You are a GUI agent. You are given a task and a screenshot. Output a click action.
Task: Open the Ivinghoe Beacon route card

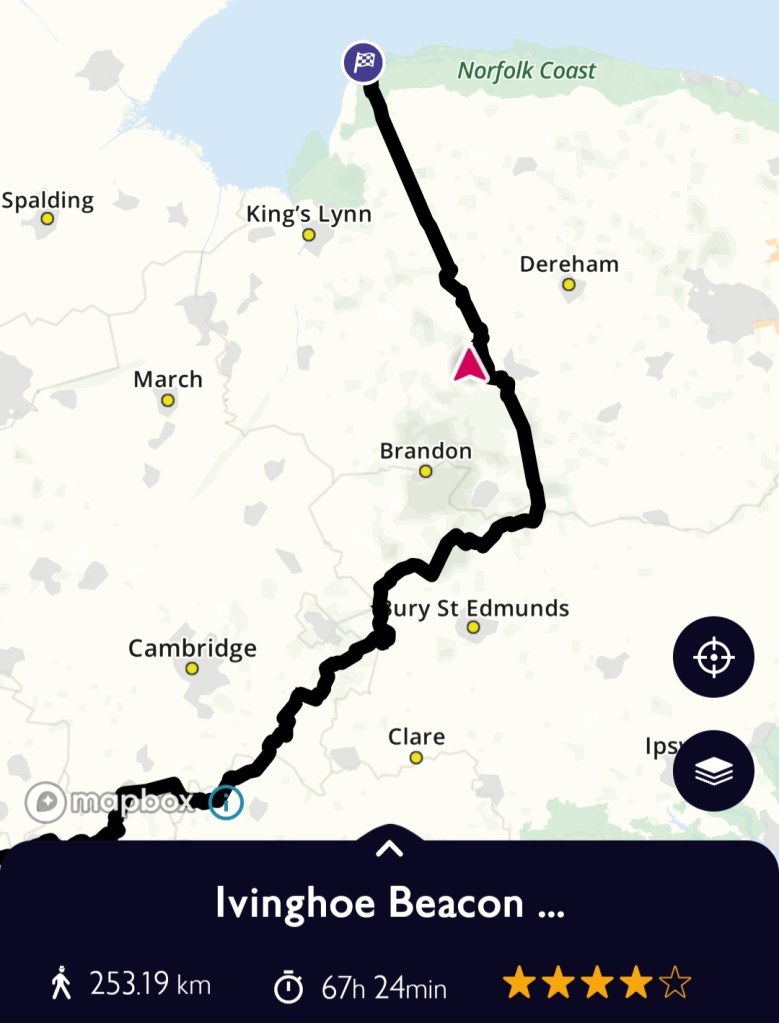(x=389, y=904)
